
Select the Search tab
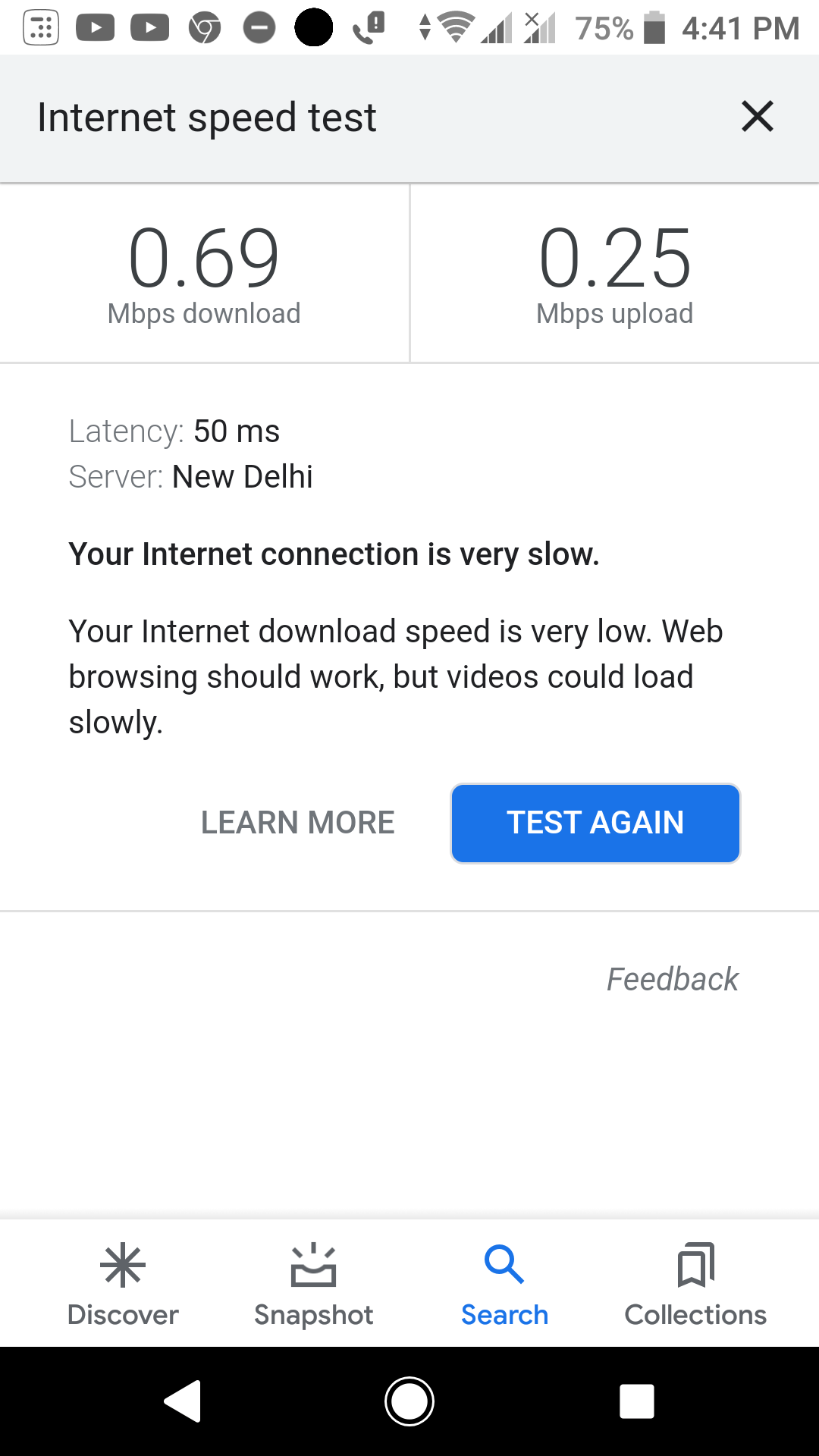tap(504, 1283)
